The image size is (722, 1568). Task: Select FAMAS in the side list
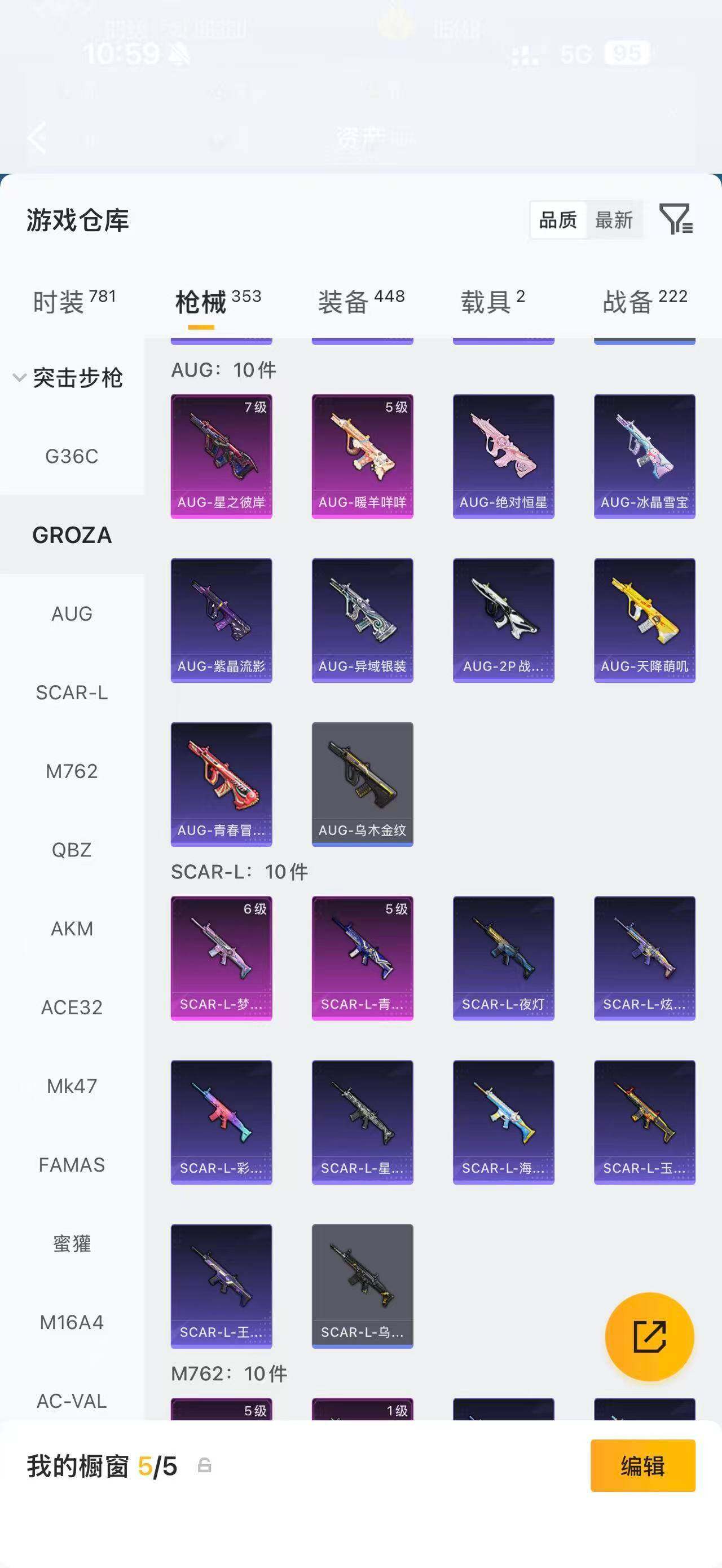click(x=72, y=1164)
